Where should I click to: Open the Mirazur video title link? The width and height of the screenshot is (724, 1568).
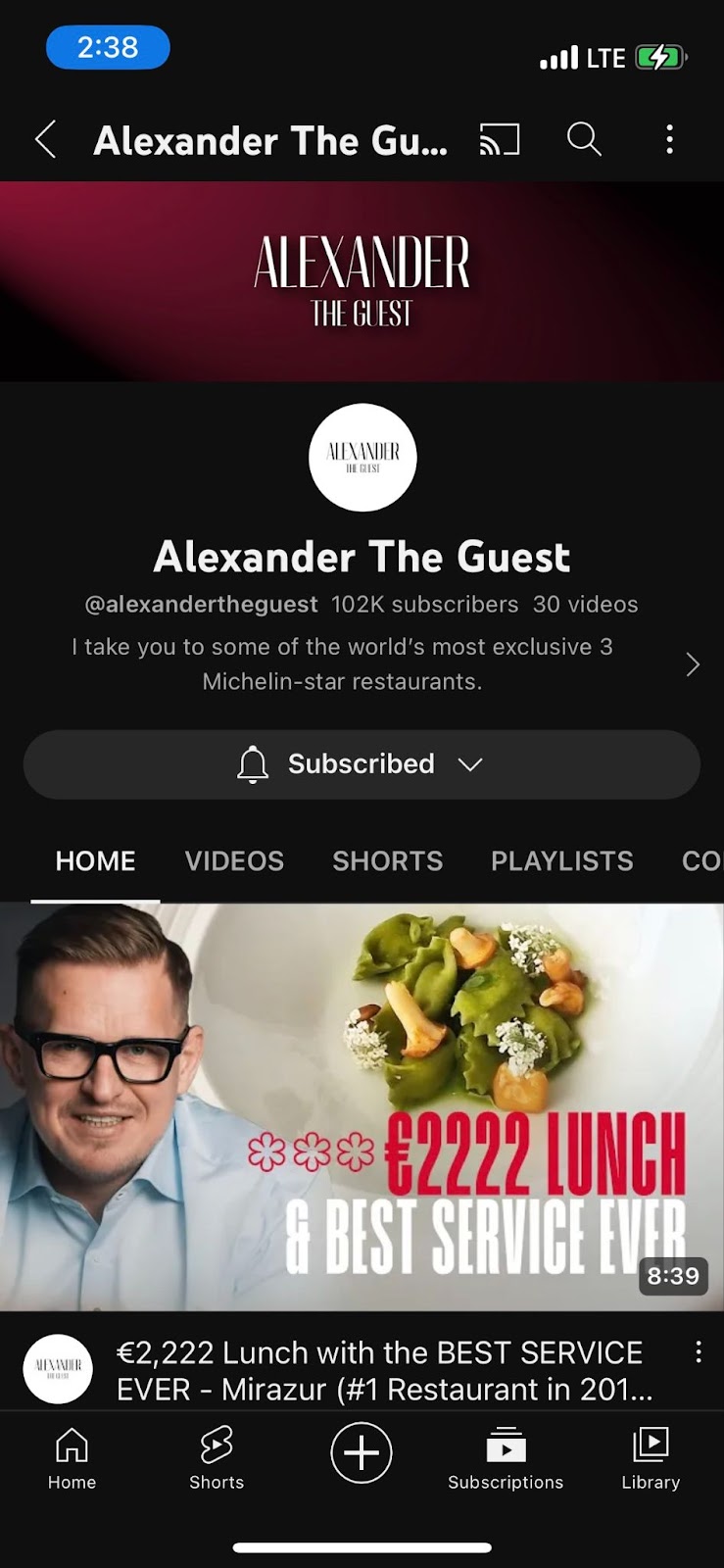click(x=382, y=1370)
